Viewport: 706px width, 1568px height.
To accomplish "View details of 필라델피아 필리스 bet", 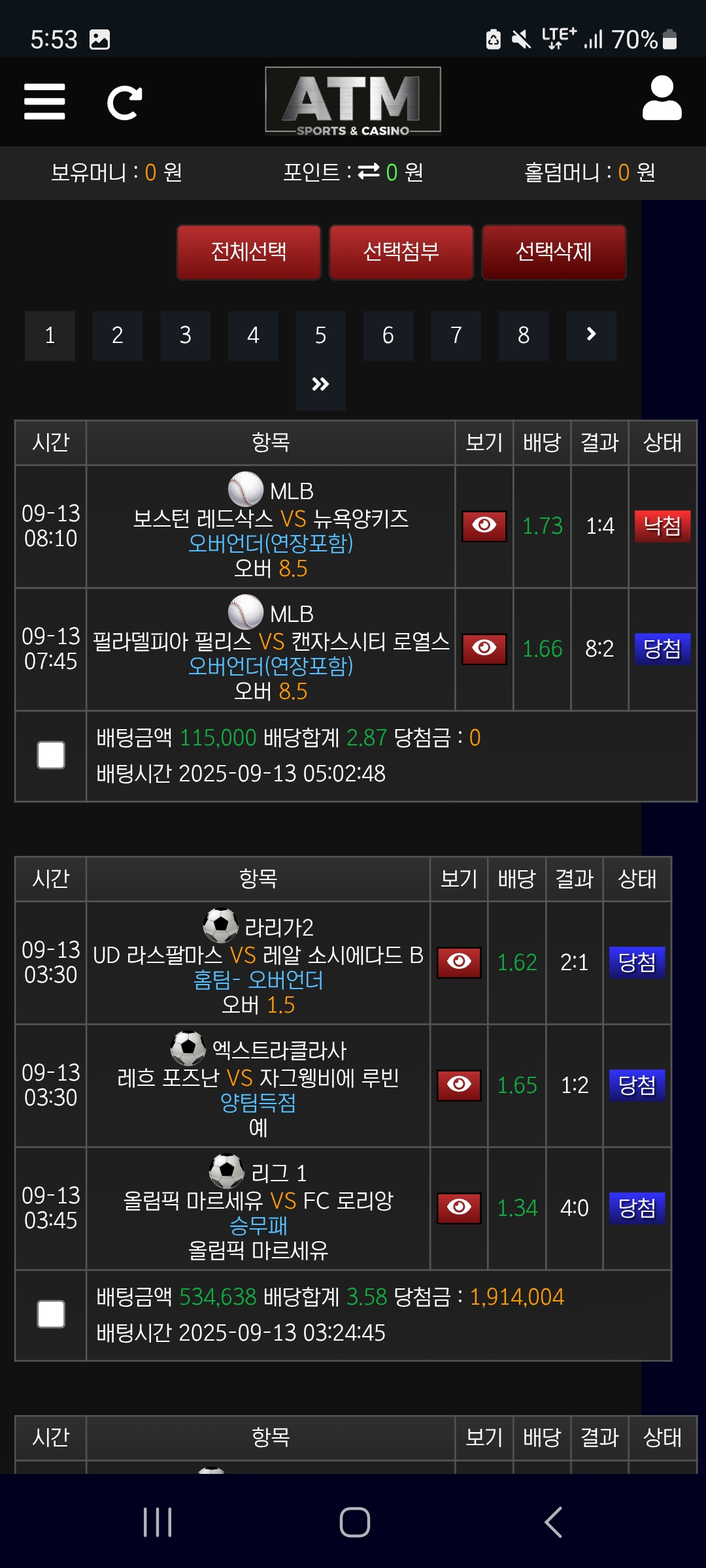I will pyautogui.click(x=484, y=649).
